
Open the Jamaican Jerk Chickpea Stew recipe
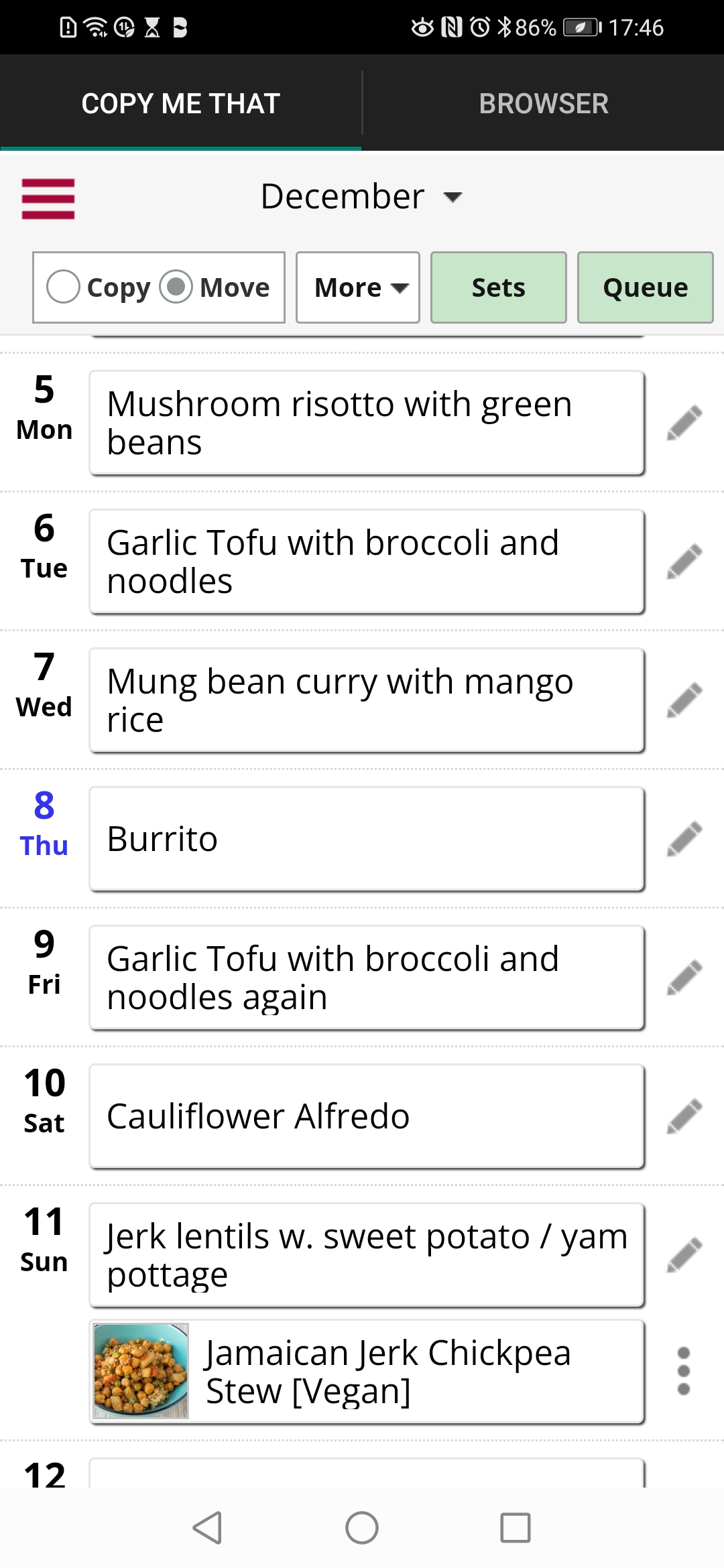(367, 1372)
